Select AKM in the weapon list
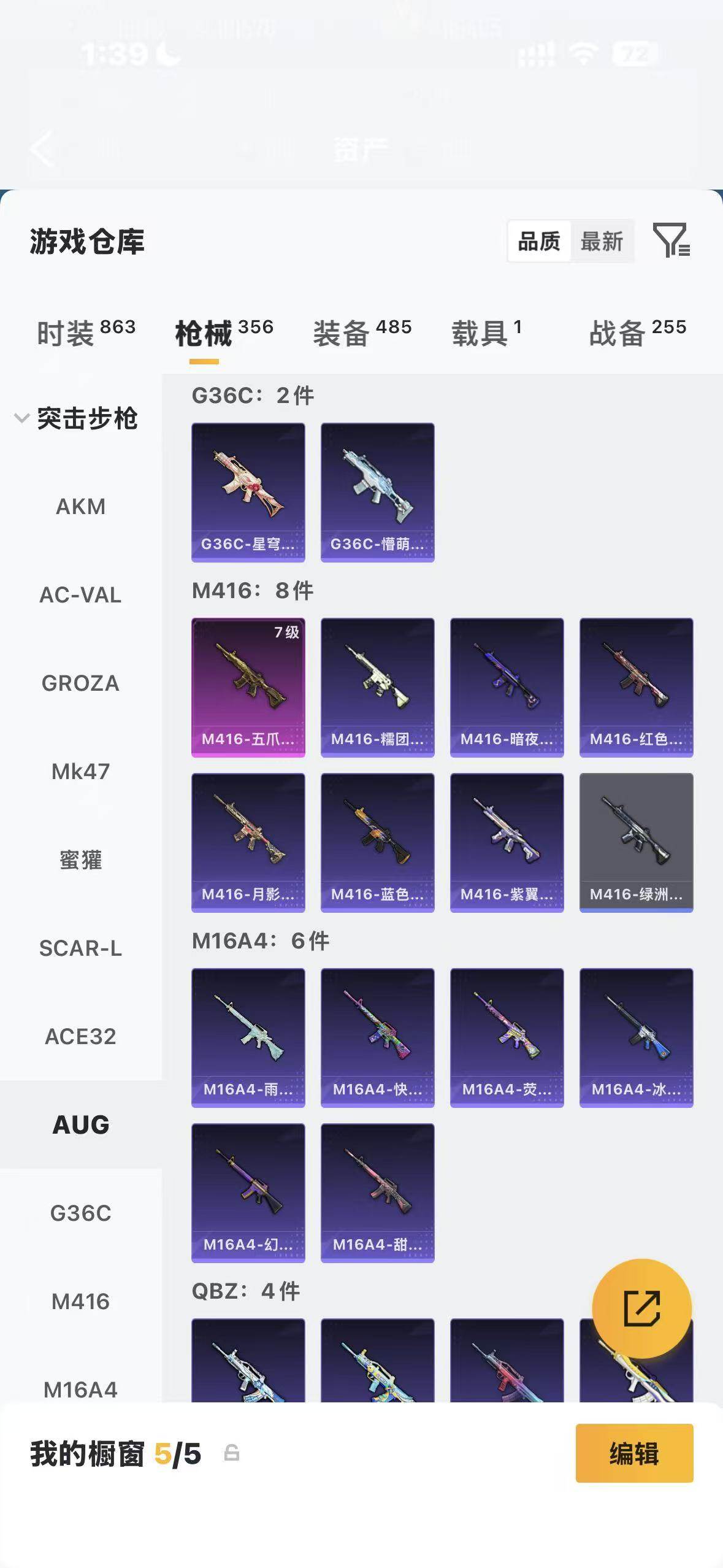Screen dimensions: 723x1568 [81, 507]
